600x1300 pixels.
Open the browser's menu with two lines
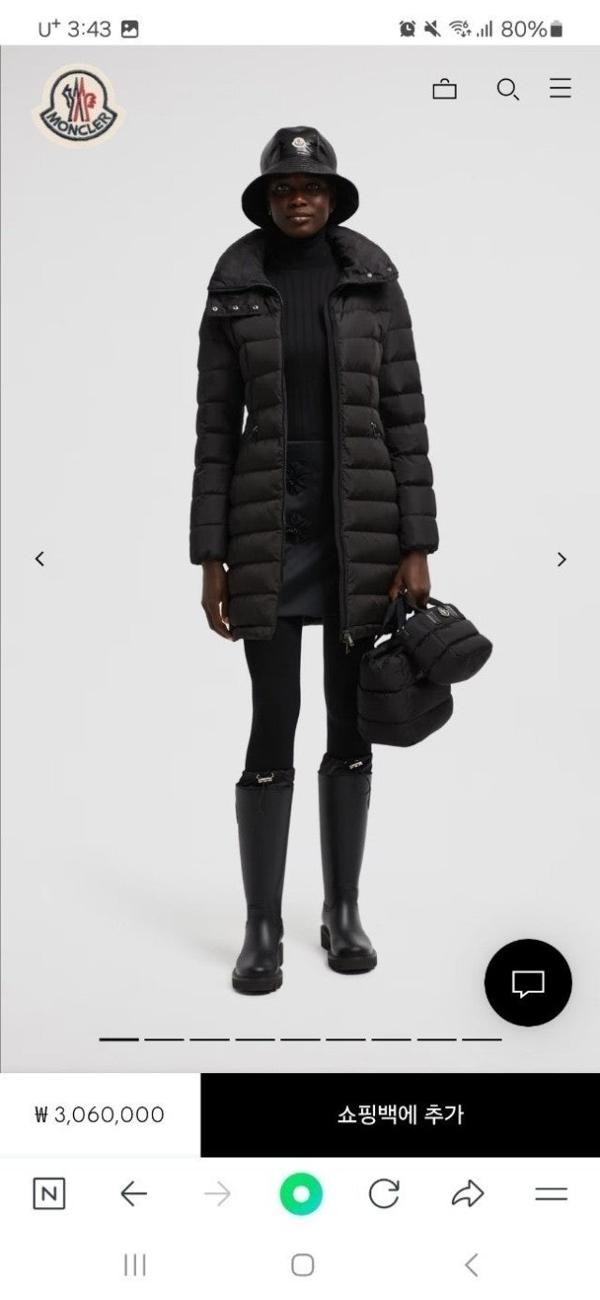click(x=551, y=1193)
